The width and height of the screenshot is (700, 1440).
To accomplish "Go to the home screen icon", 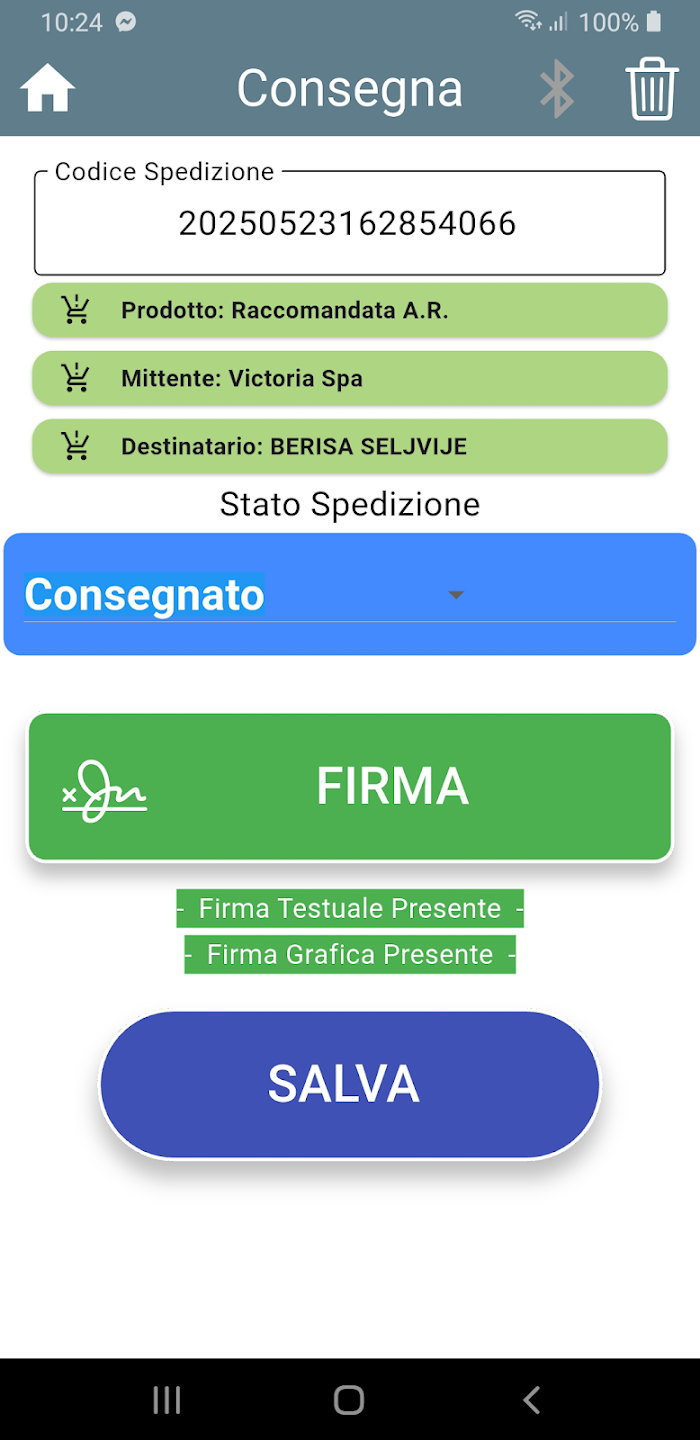I will [x=48, y=89].
